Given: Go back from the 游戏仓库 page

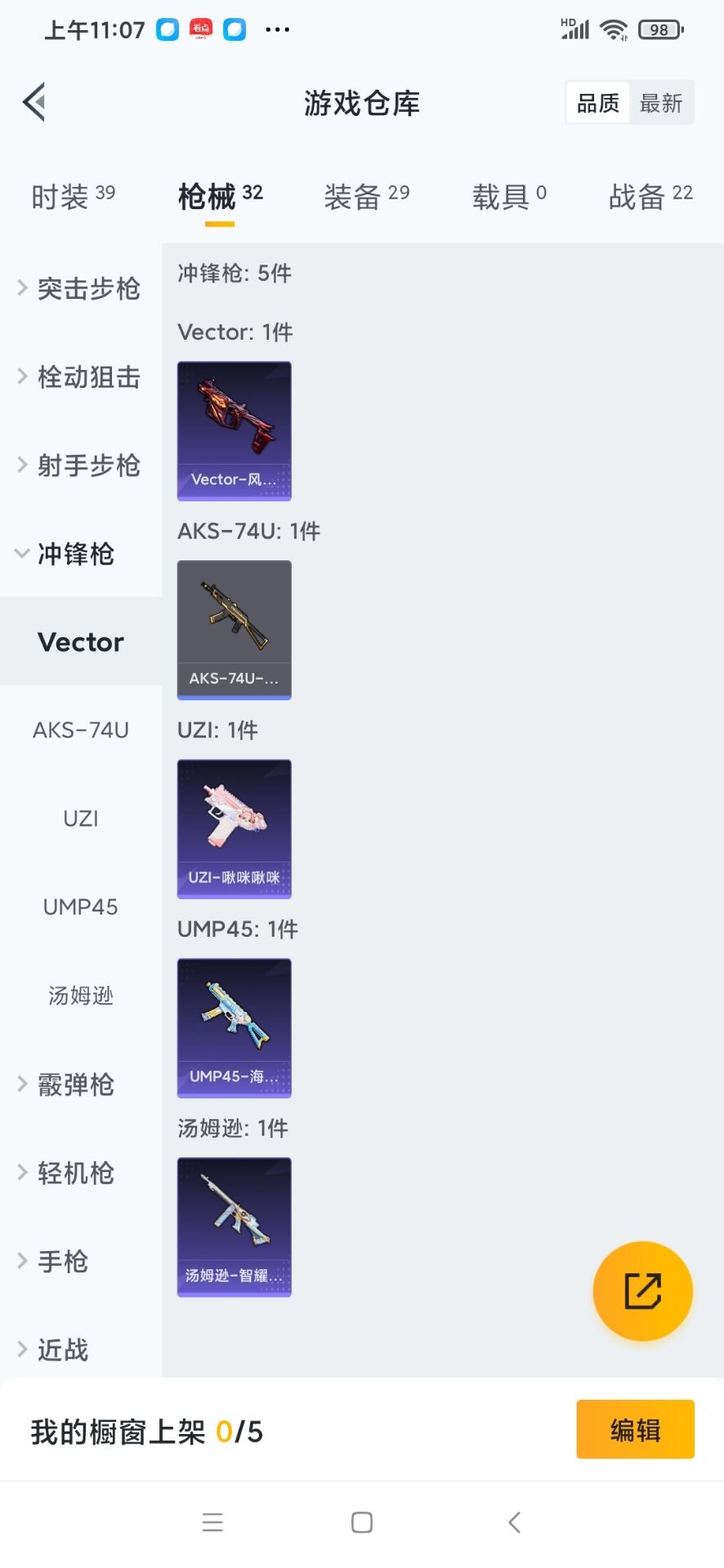Looking at the screenshot, I should [x=34, y=103].
